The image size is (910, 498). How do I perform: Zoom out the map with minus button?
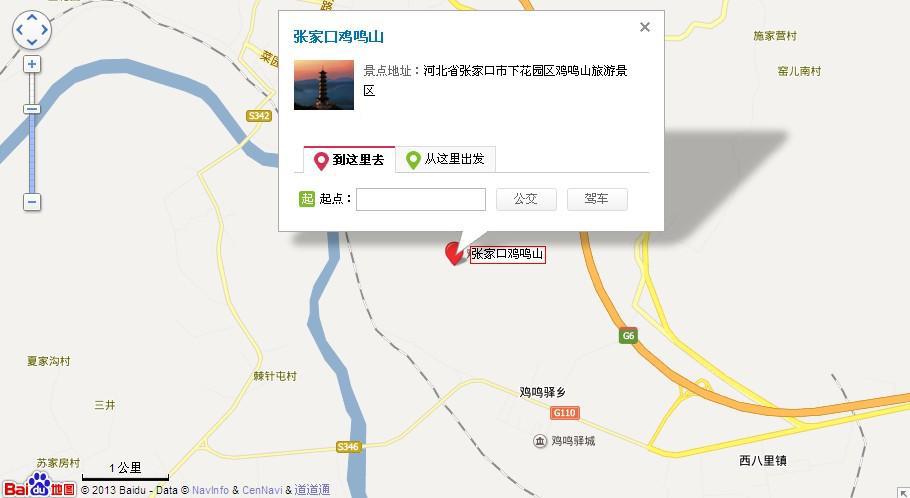[x=32, y=202]
